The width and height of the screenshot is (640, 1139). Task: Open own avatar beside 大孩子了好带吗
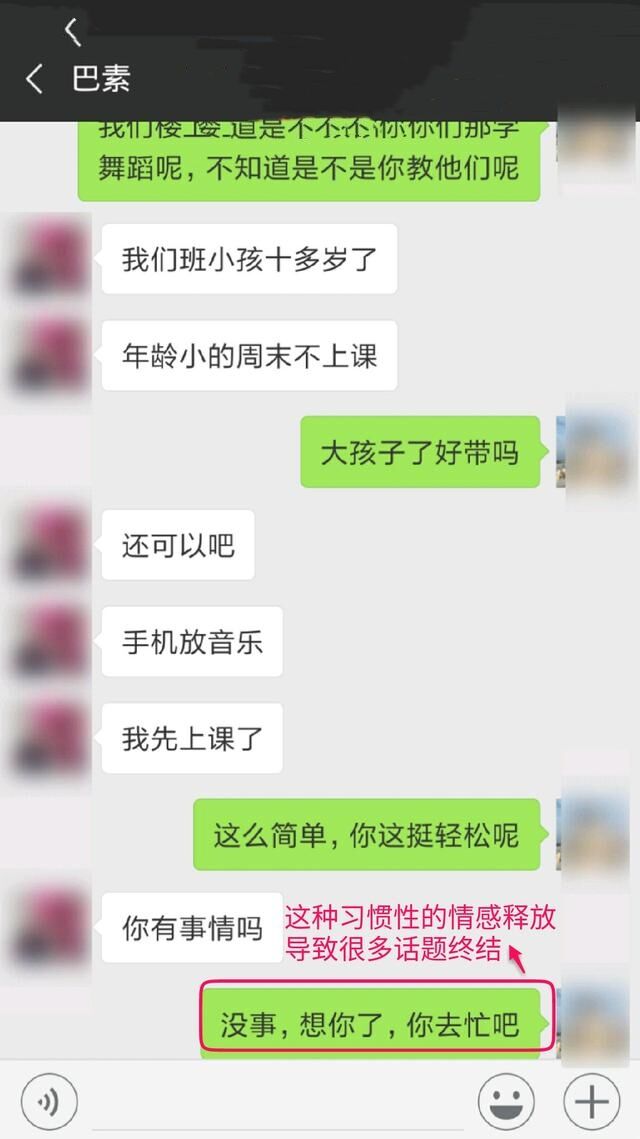596,452
